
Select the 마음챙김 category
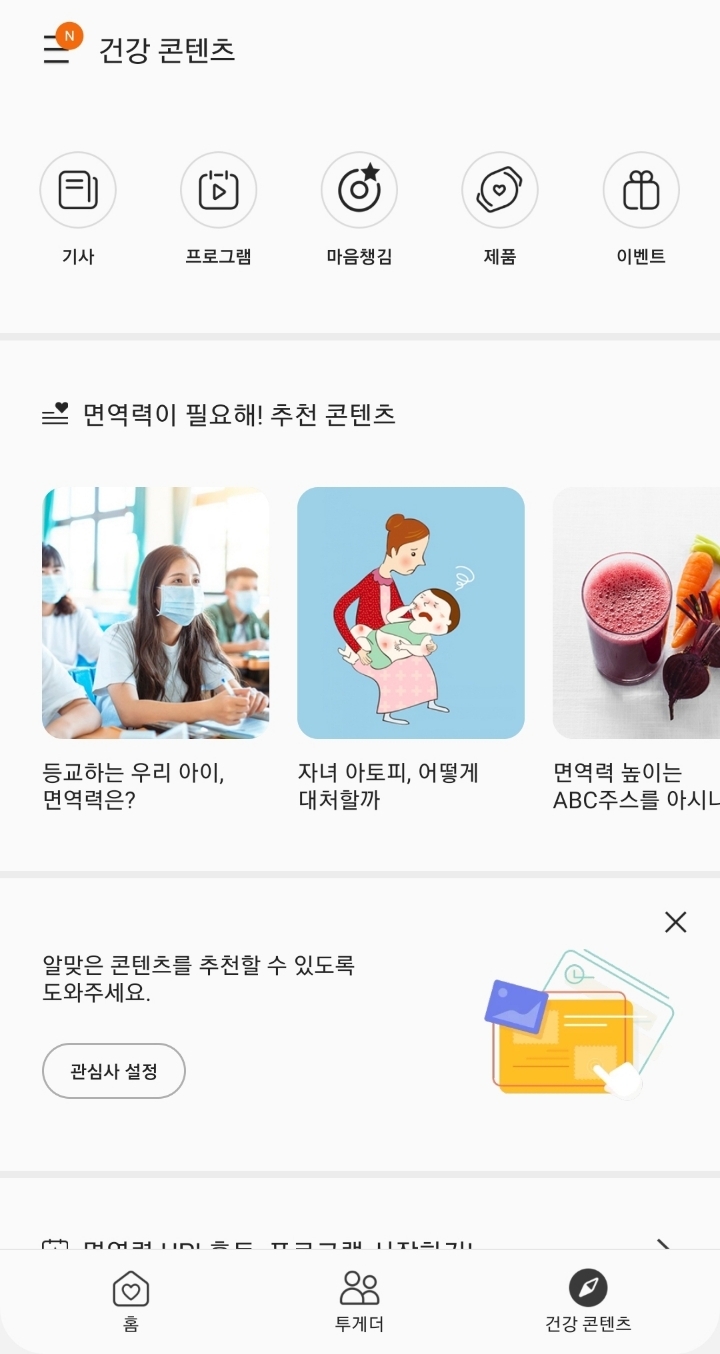point(359,190)
